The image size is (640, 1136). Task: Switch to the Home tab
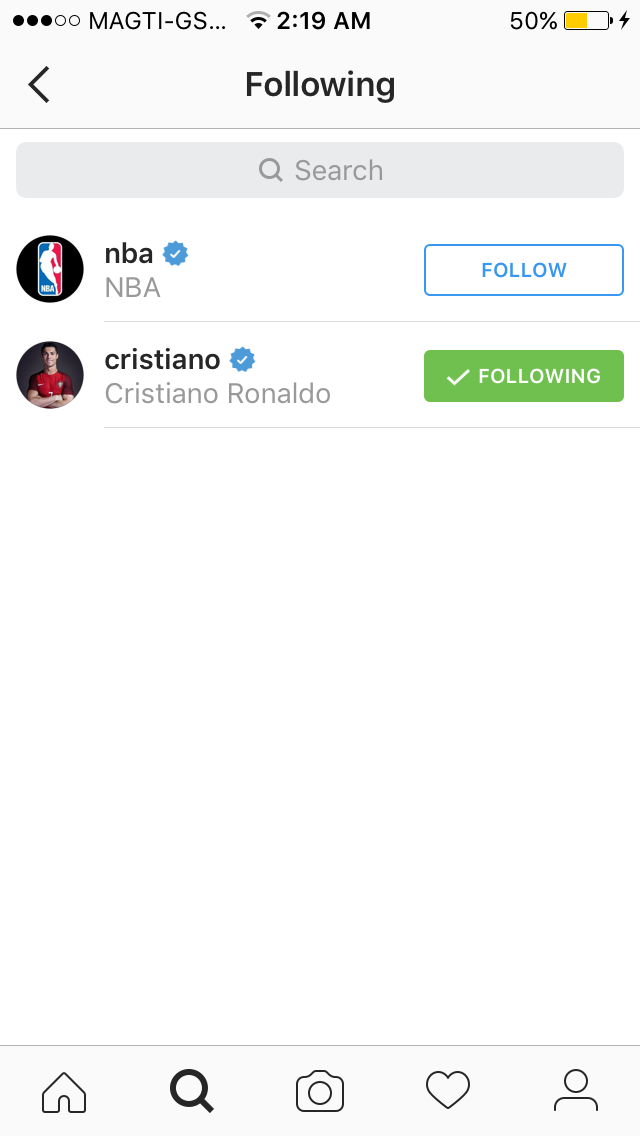coord(64,1091)
